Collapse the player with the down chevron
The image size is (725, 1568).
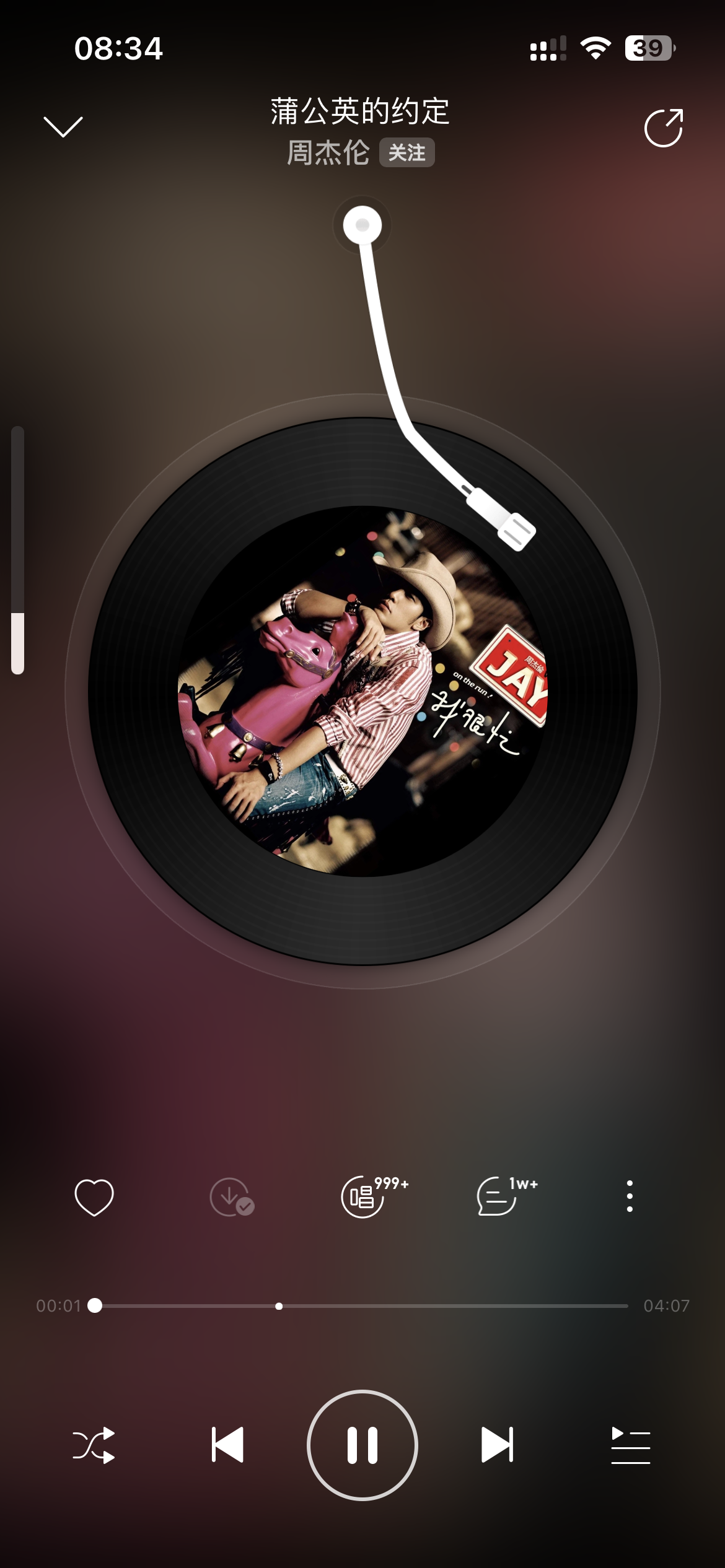click(63, 126)
